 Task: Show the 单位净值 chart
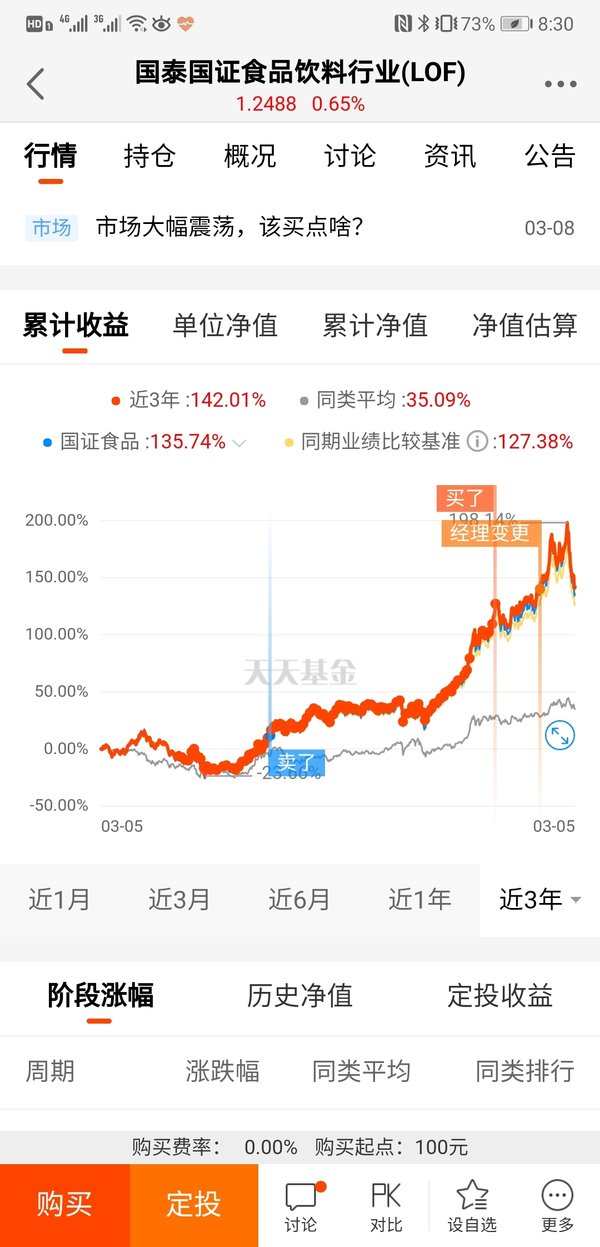(225, 325)
